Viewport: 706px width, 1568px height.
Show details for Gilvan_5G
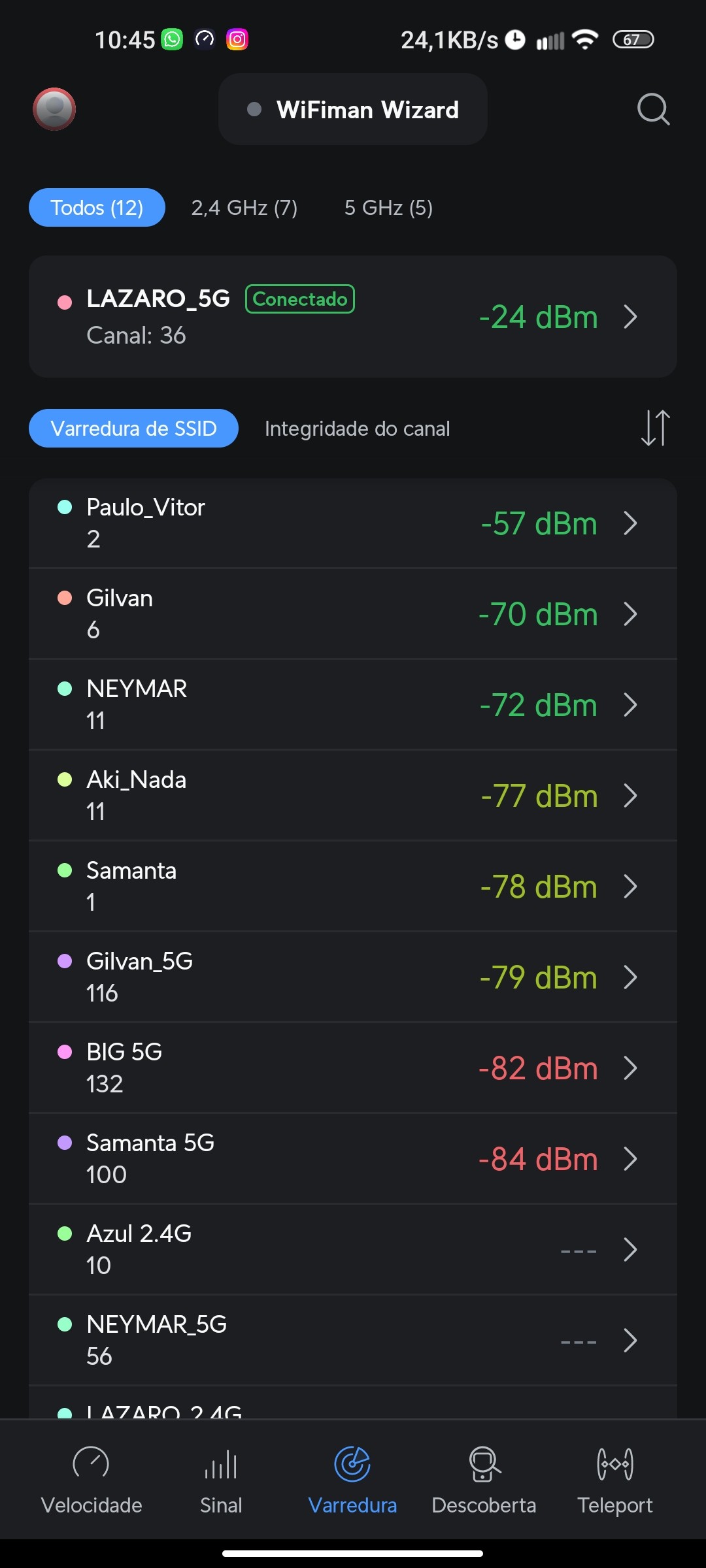(x=353, y=977)
